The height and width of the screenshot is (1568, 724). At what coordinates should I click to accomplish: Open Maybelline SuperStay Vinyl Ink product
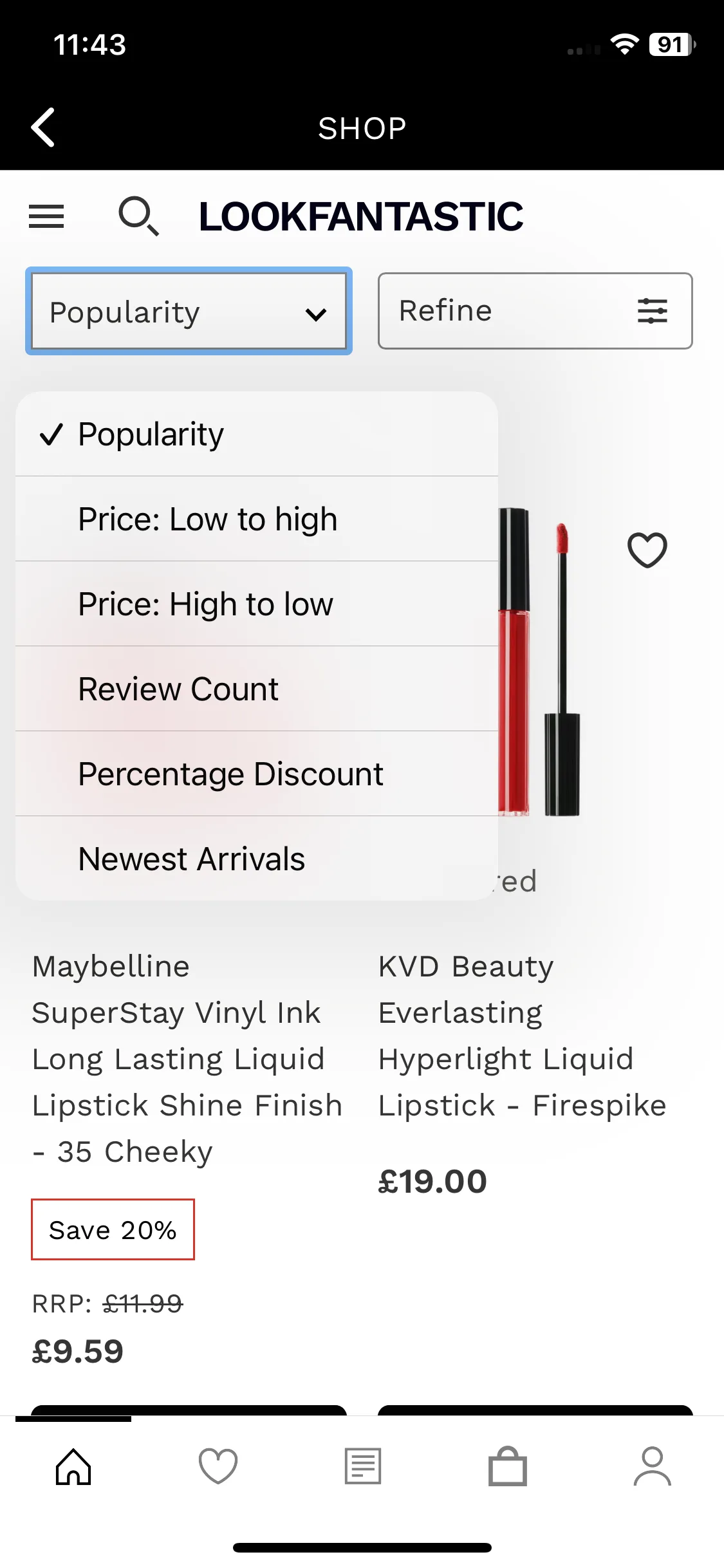pyautogui.click(x=187, y=1059)
